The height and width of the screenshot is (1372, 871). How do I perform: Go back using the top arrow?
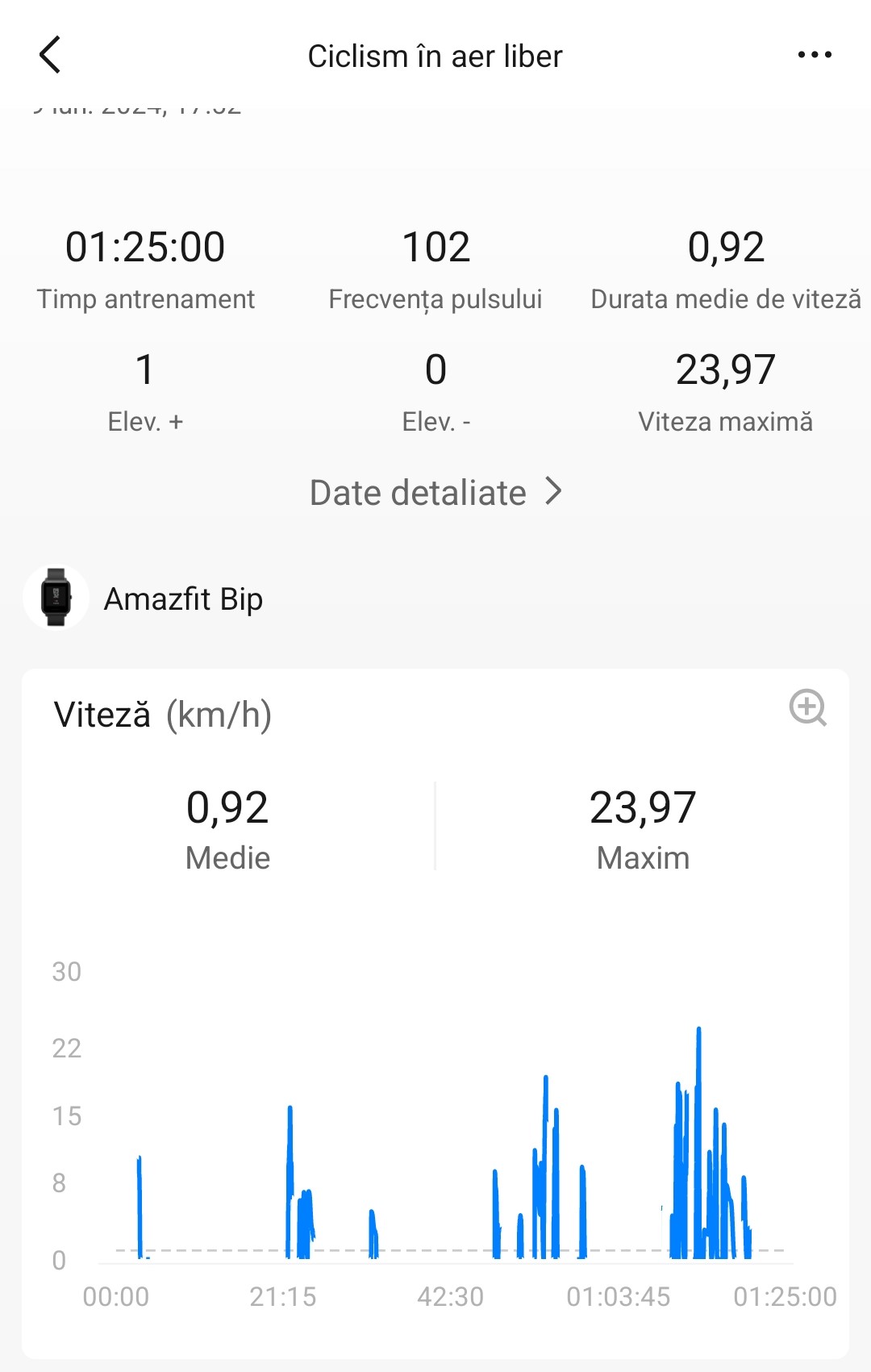pos(50,55)
